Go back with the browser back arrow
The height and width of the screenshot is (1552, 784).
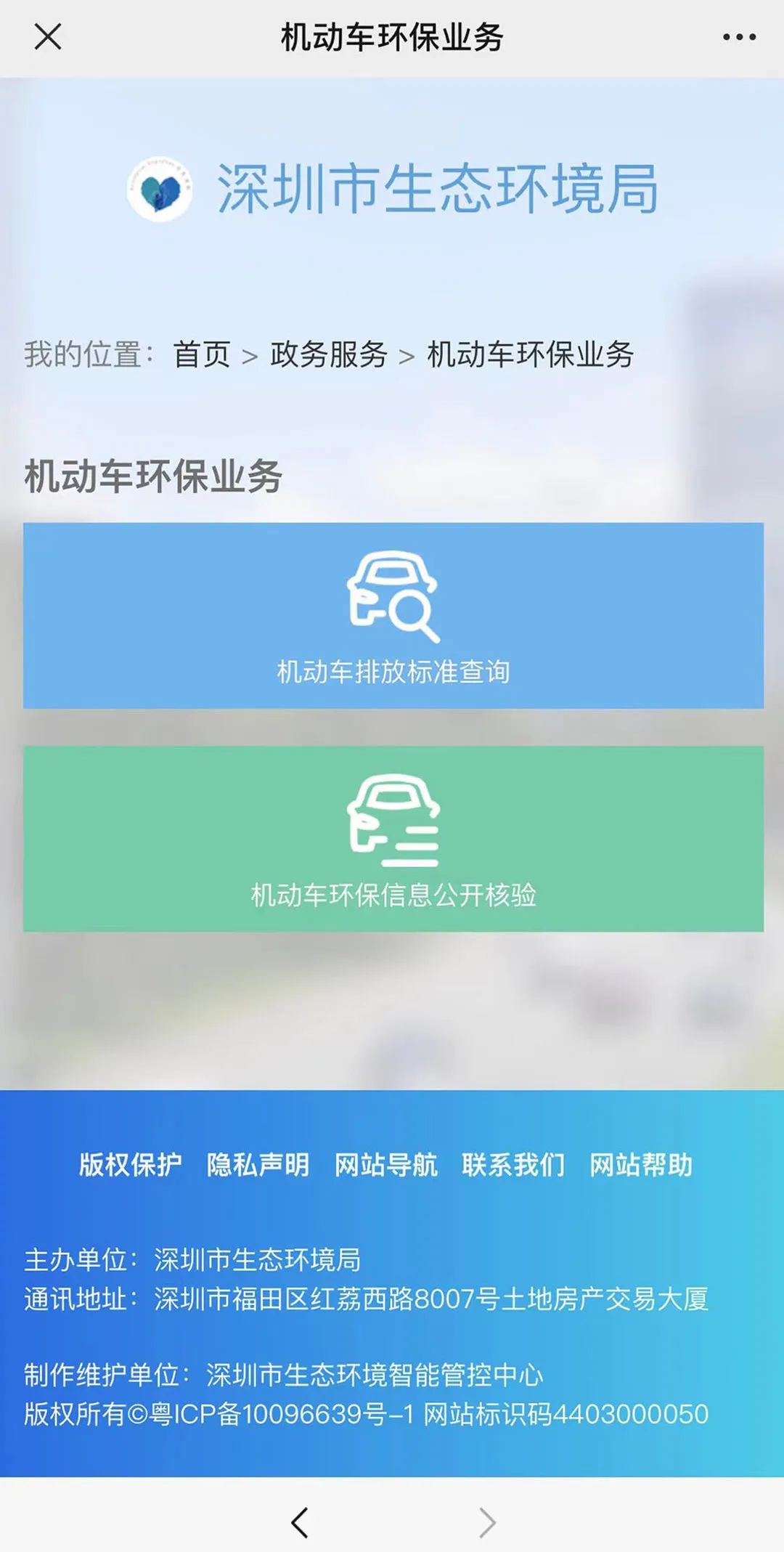[x=299, y=1522]
